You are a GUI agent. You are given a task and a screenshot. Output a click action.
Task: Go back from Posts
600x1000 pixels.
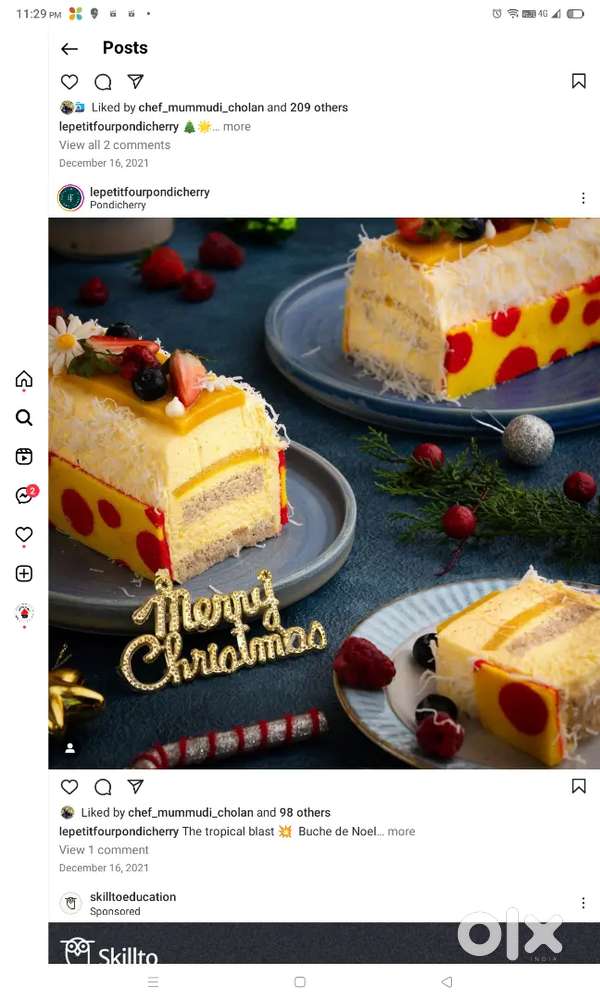tap(69, 49)
